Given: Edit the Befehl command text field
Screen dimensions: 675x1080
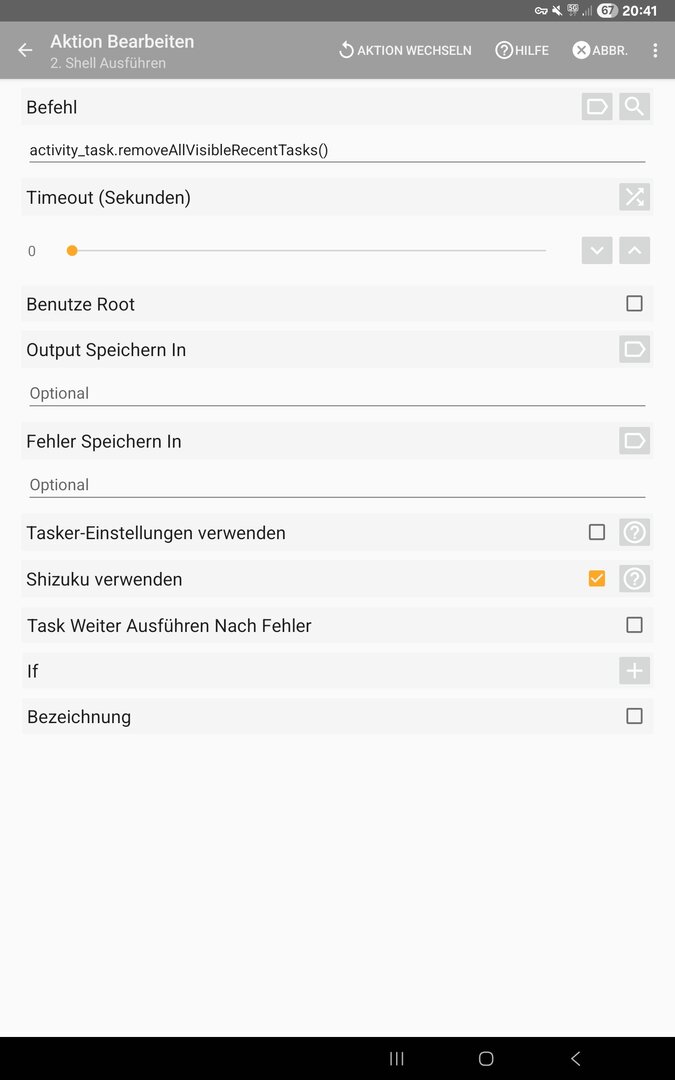Looking at the screenshot, I should point(336,150).
